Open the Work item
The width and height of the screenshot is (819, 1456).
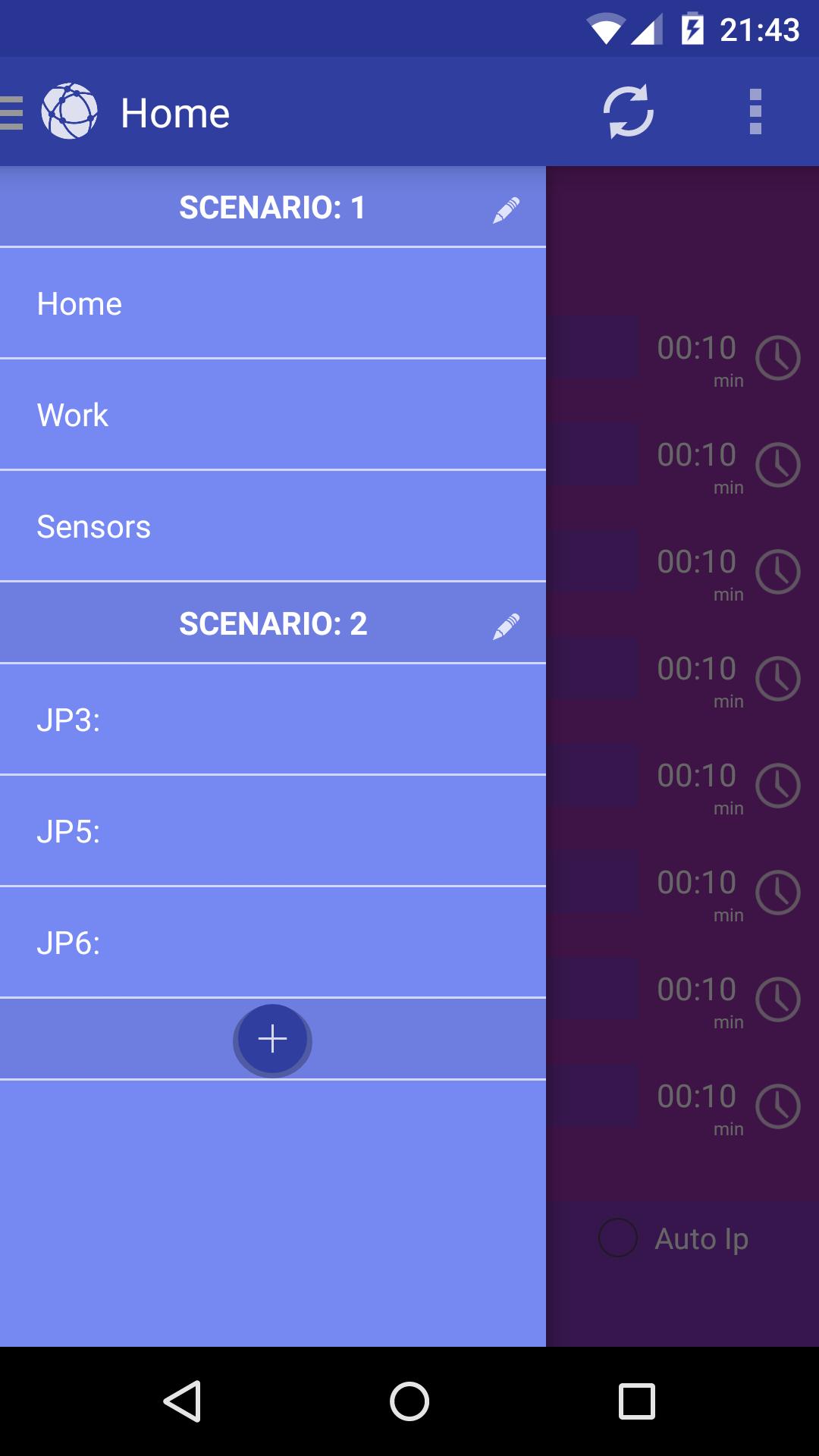click(273, 415)
